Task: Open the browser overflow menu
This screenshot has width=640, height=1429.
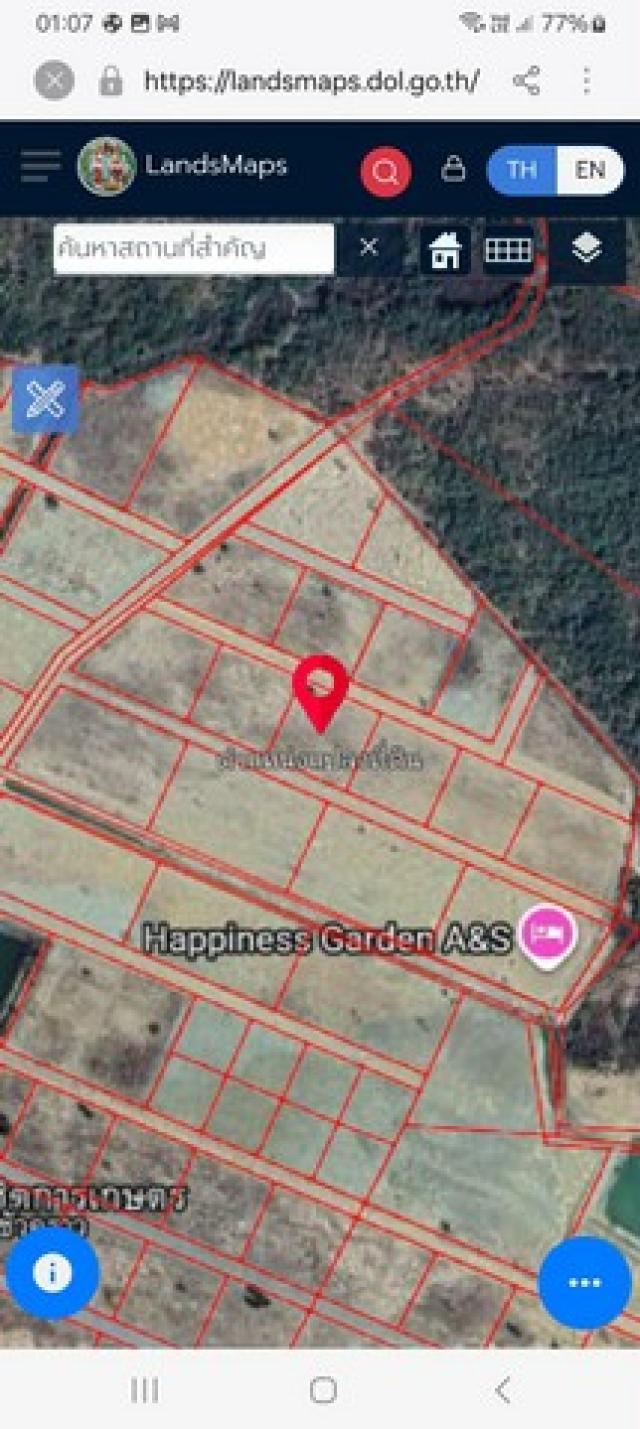Action: click(586, 81)
